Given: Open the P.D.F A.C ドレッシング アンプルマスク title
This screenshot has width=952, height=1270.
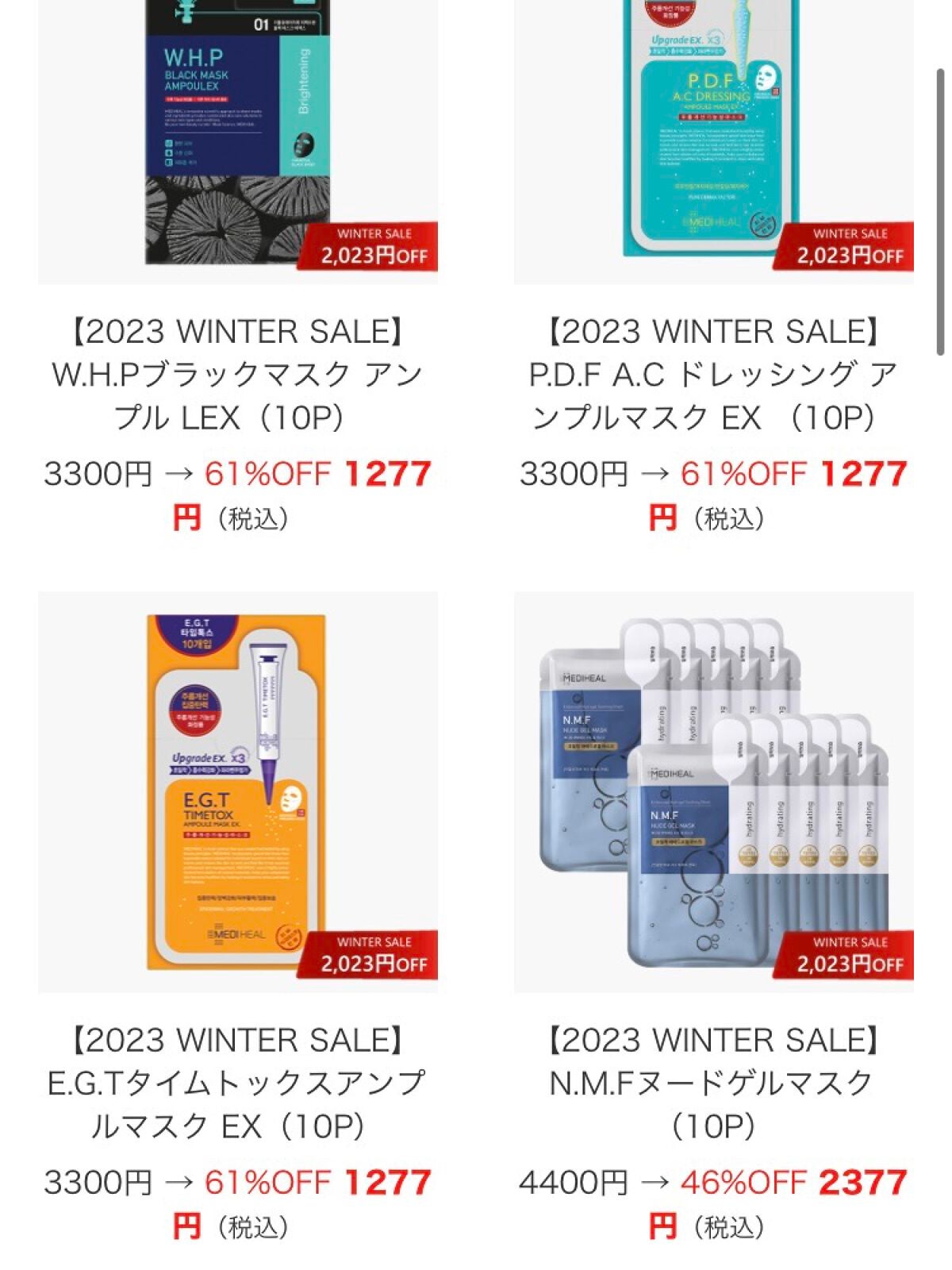Looking at the screenshot, I should [713, 374].
